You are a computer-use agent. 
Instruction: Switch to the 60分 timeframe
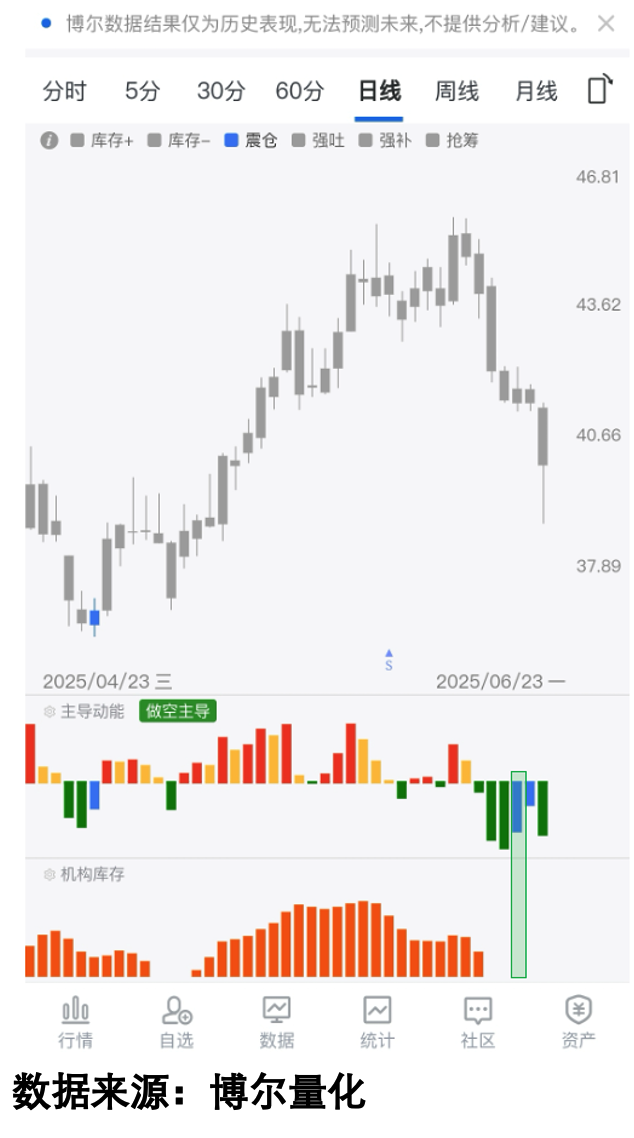pyautogui.click(x=300, y=92)
